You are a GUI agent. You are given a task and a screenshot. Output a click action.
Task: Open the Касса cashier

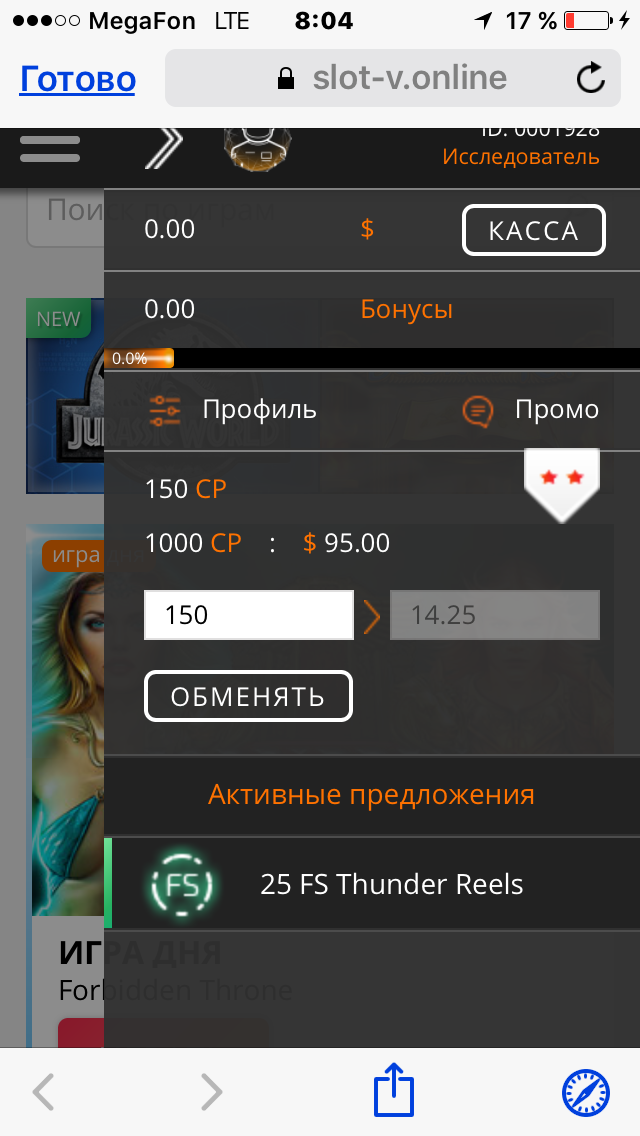pos(533,231)
